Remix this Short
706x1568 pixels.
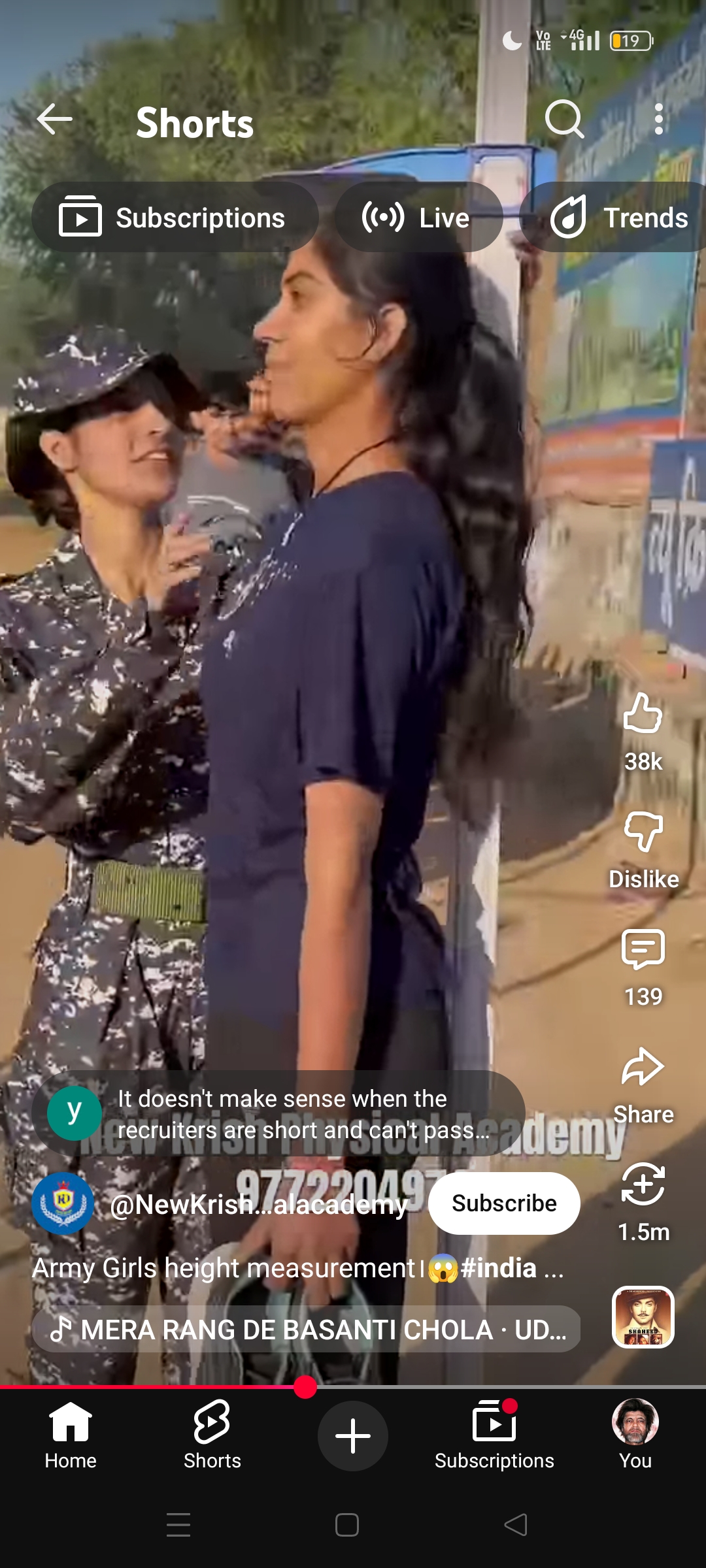[643, 1186]
